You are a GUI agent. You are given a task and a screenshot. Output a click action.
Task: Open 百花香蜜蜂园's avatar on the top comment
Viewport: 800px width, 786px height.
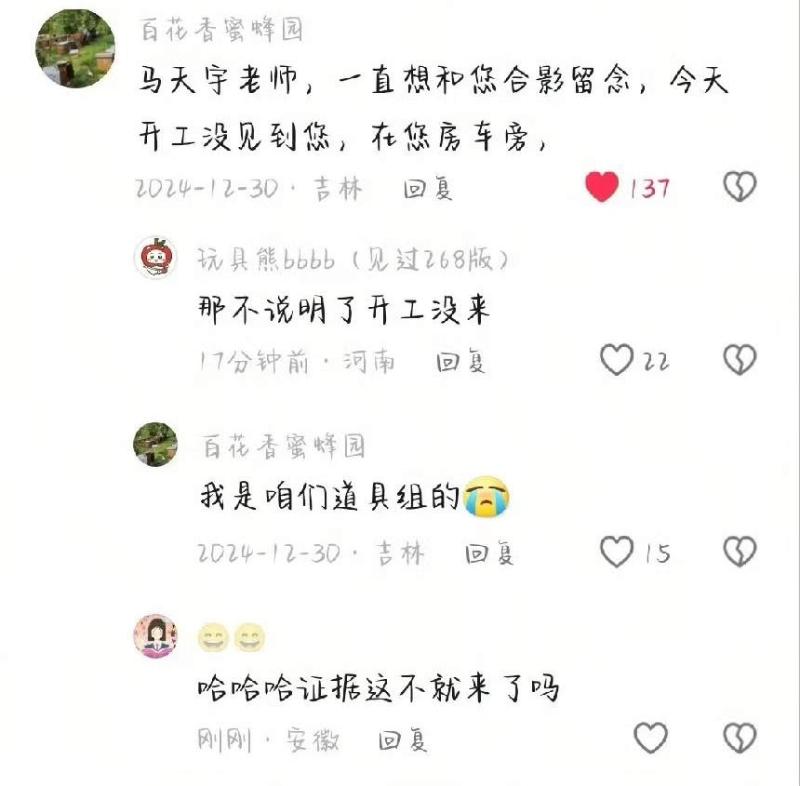click(x=75, y=49)
